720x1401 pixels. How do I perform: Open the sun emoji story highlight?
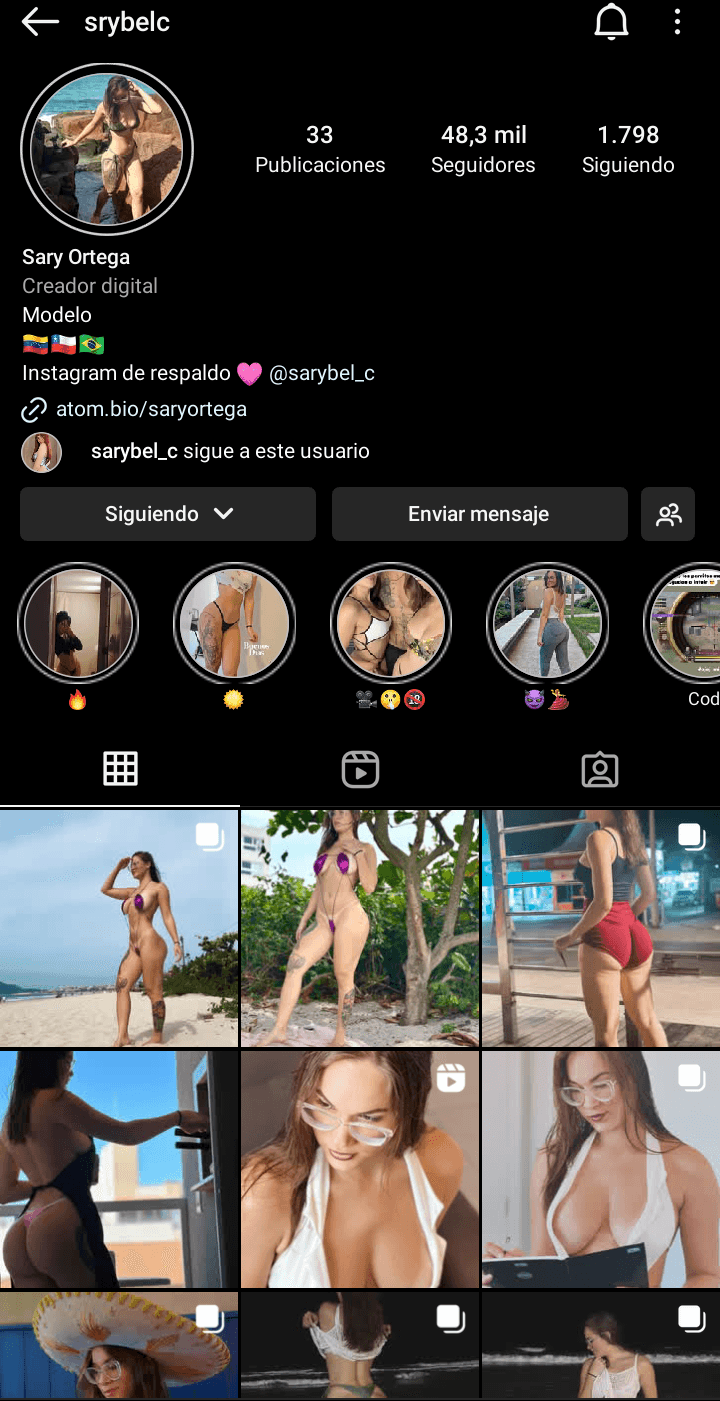[x=234, y=623]
